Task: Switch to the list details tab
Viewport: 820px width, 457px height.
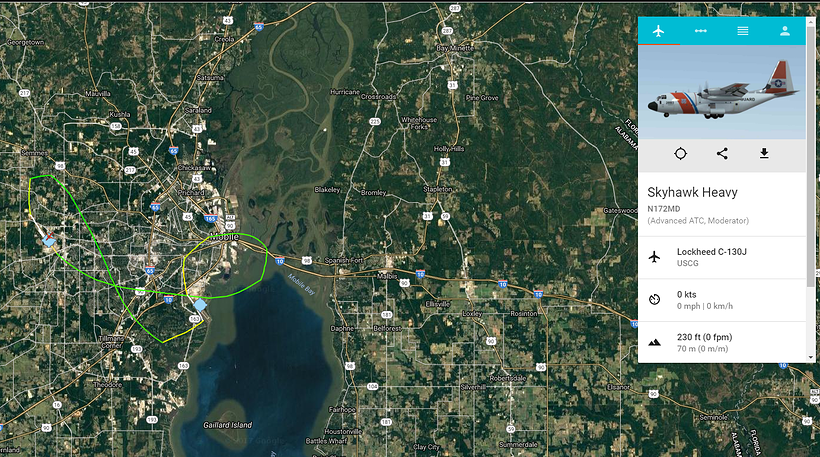Action: click(743, 31)
